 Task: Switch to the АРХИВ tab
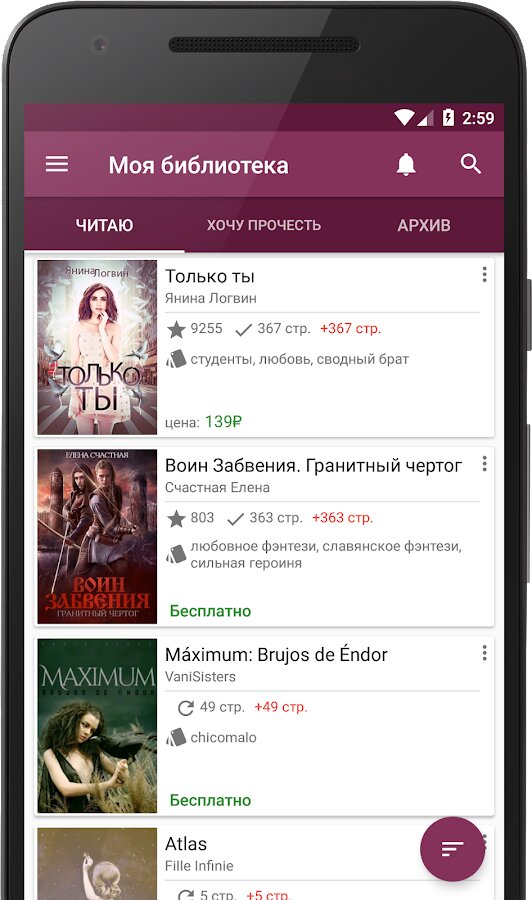(424, 225)
